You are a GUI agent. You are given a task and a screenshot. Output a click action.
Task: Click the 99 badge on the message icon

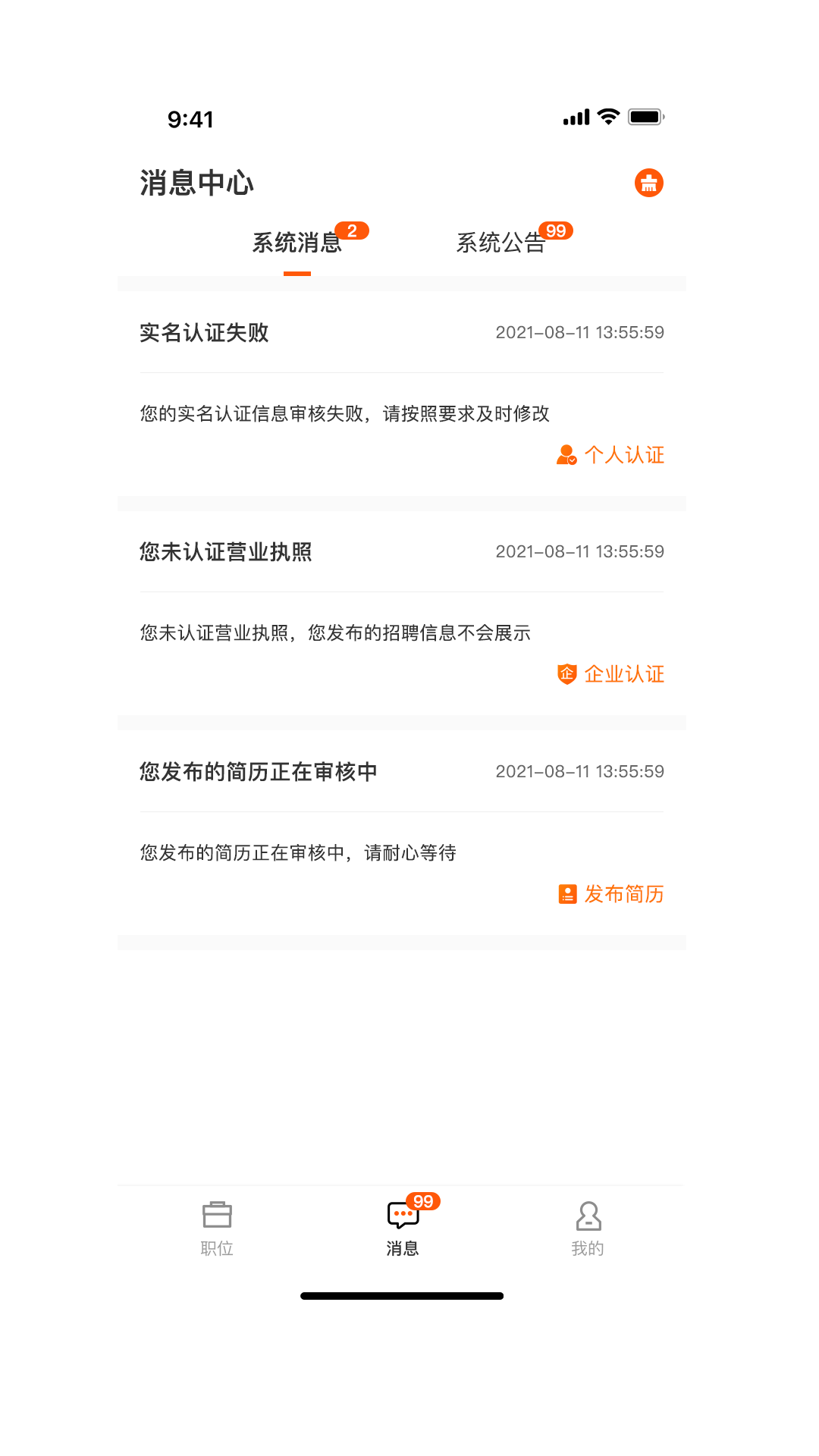click(x=424, y=1202)
